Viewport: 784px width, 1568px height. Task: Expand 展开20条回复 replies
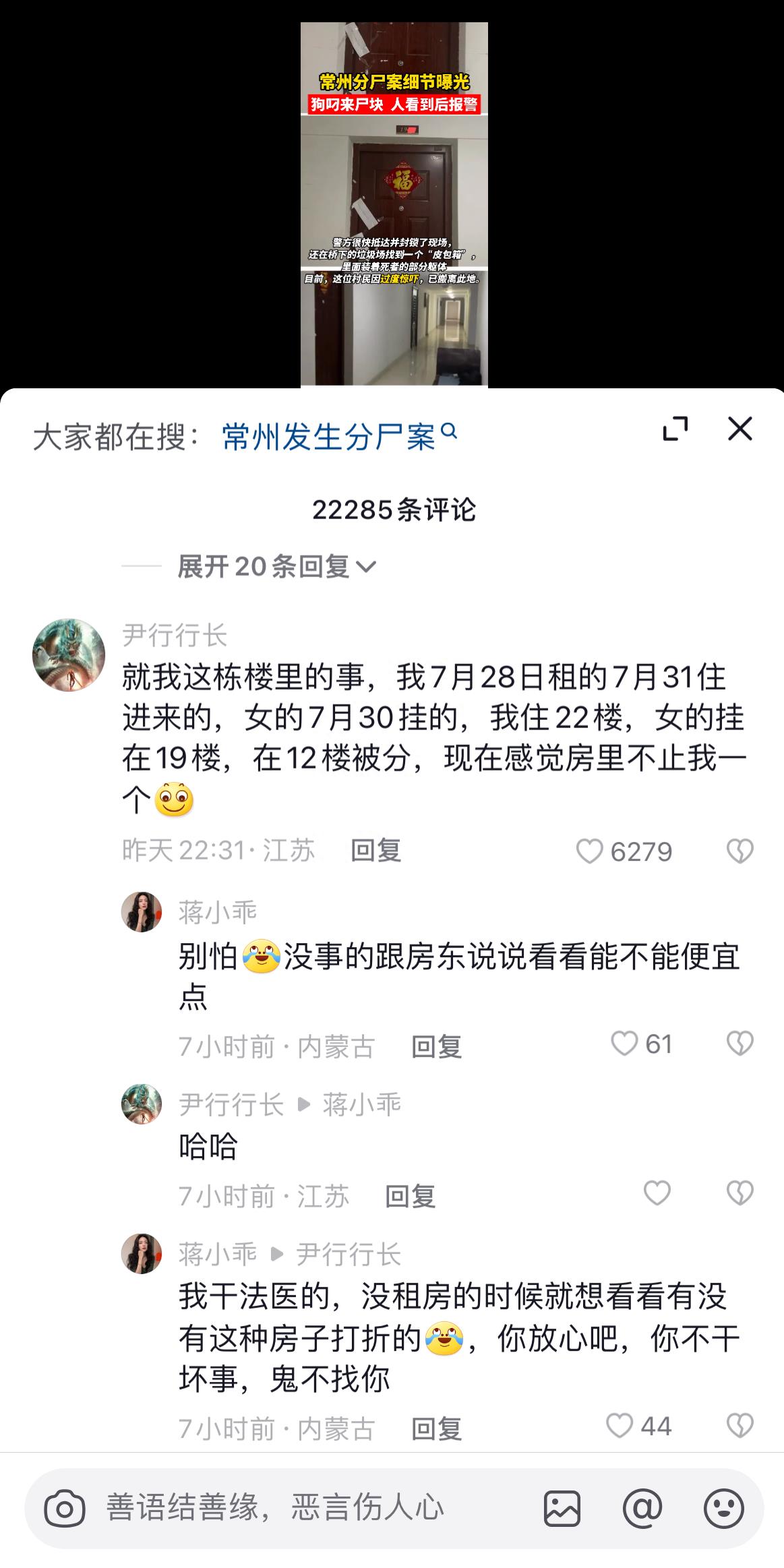point(276,567)
